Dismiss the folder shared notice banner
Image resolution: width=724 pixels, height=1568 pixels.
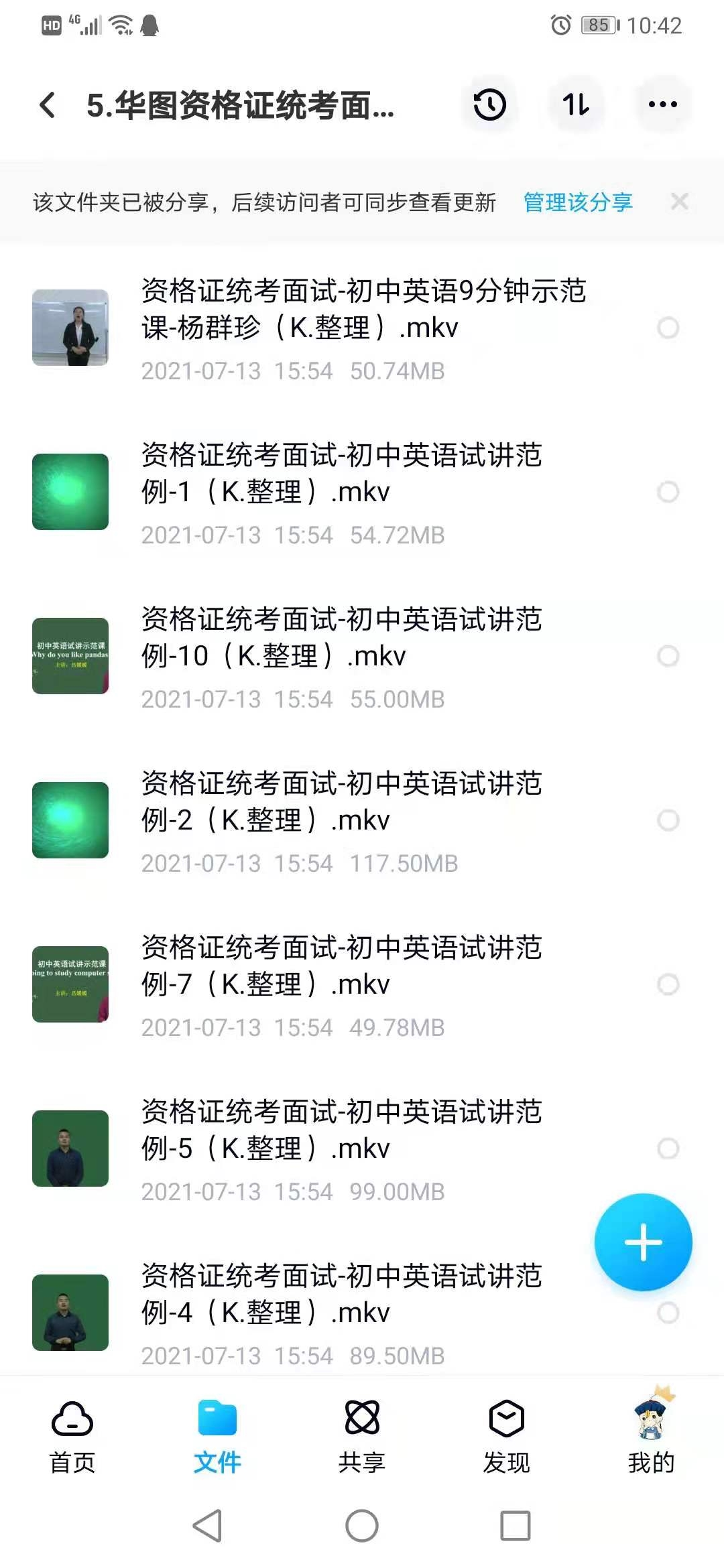[679, 202]
